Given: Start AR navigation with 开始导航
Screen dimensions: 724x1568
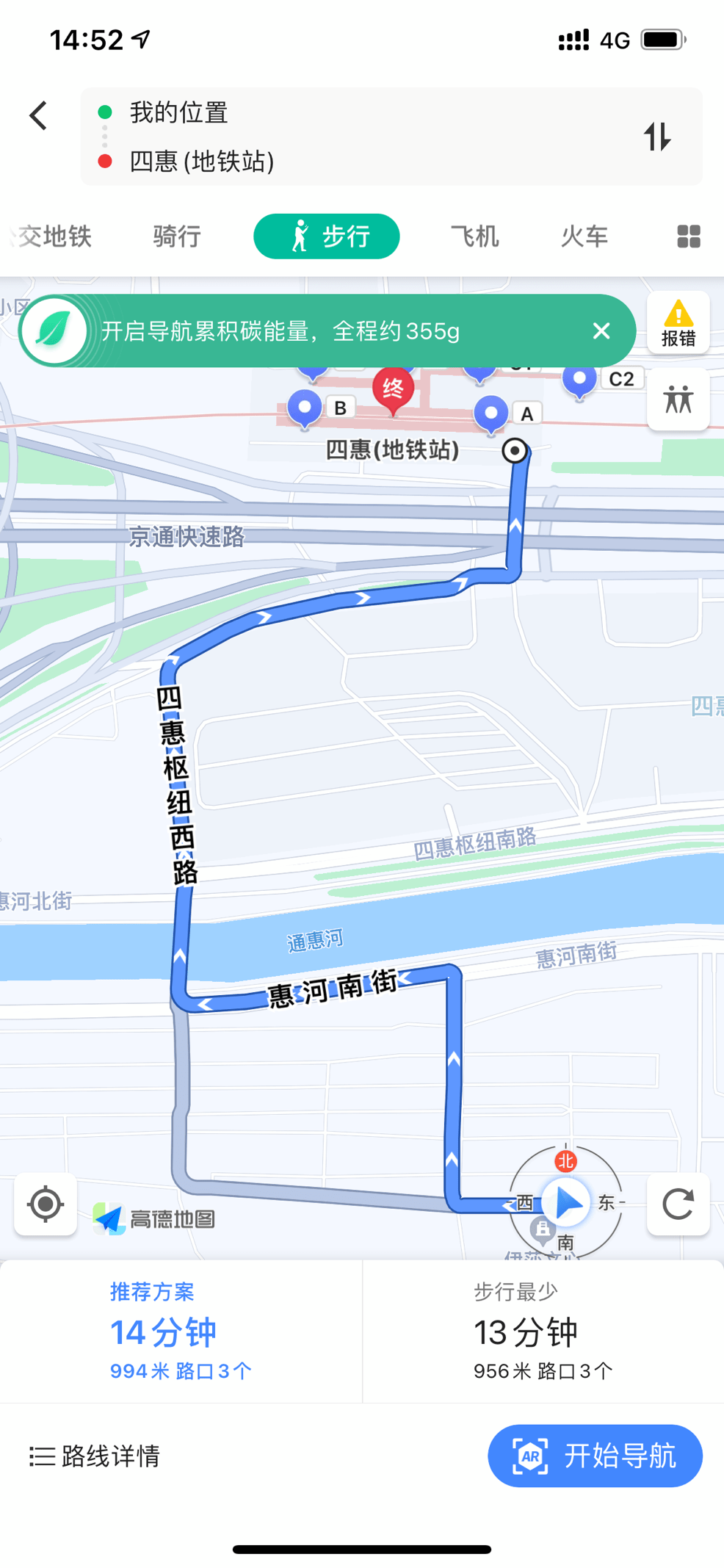Looking at the screenshot, I should pyautogui.click(x=595, y=1456).
